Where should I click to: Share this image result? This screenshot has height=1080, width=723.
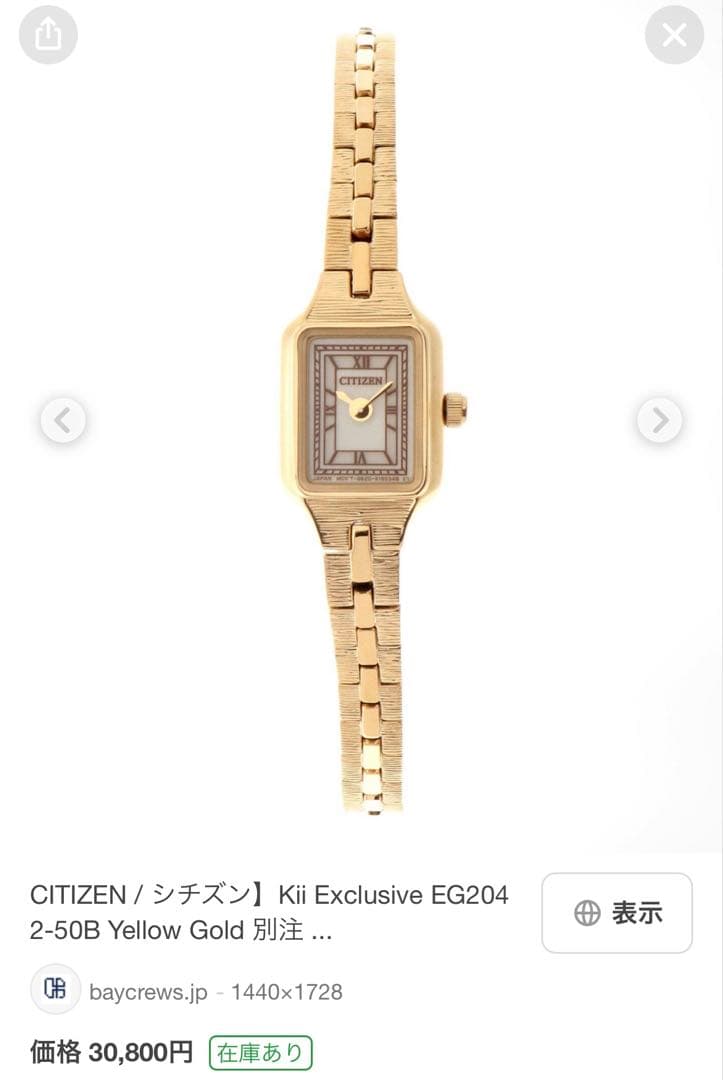click(48, 36)
